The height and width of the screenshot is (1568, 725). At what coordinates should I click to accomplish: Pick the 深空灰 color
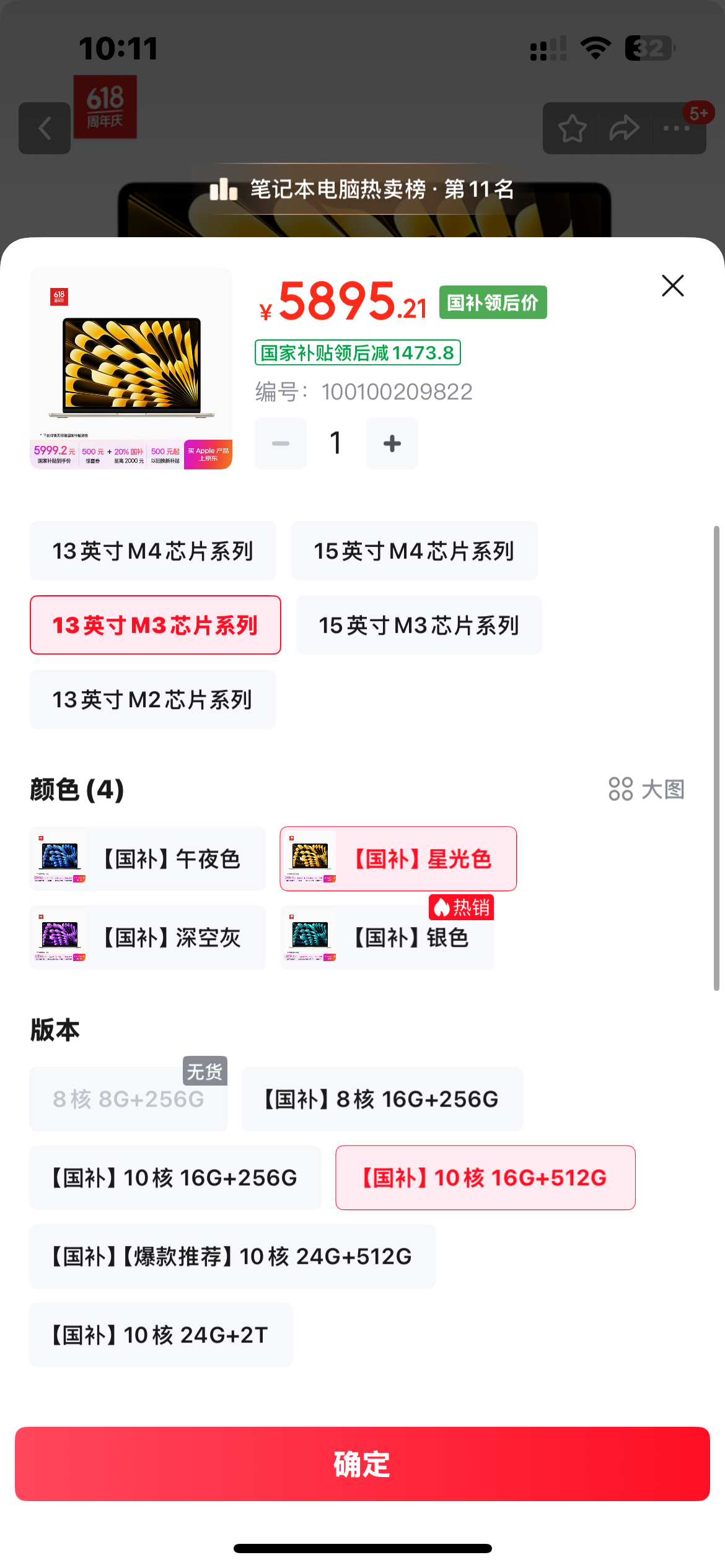point(147,937)
